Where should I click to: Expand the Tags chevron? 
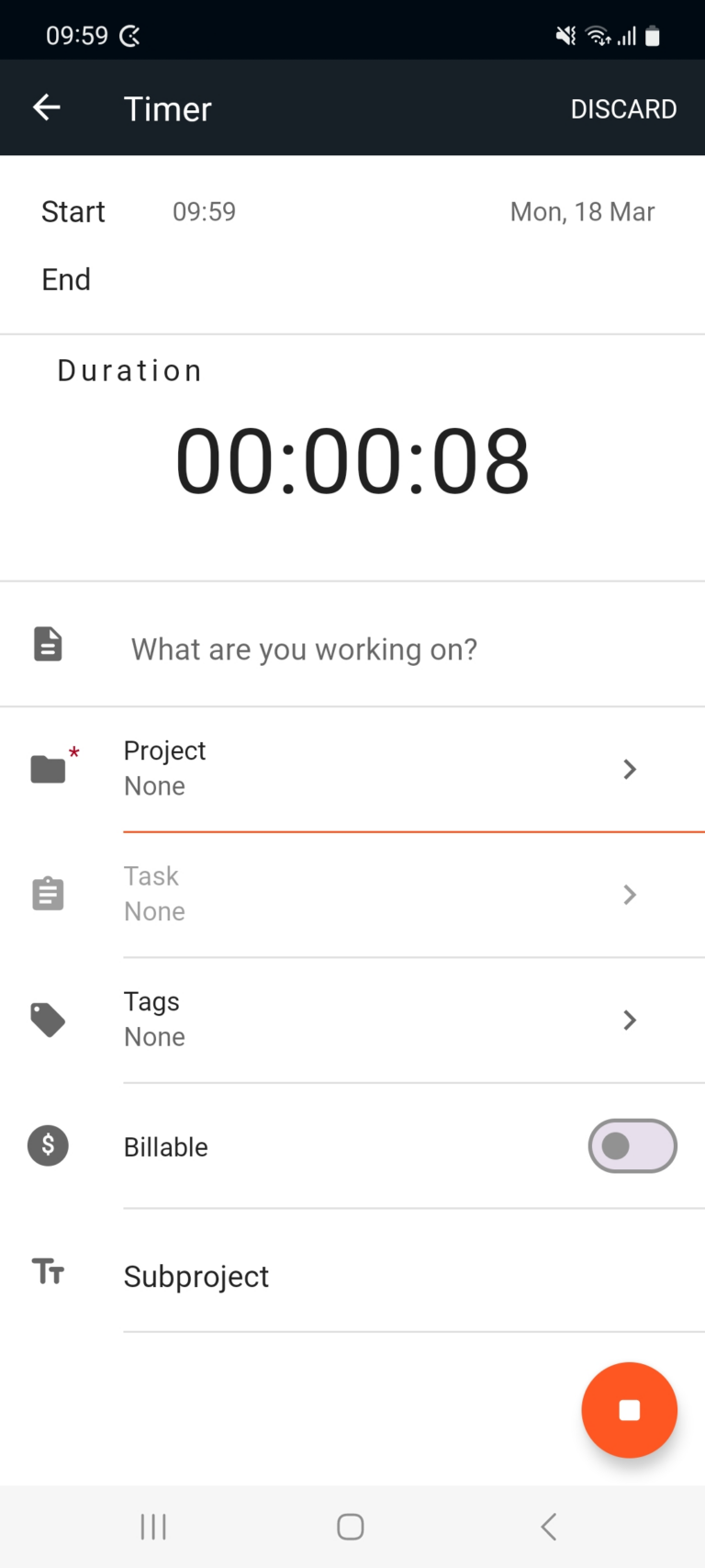click(x=630, y=1020)
